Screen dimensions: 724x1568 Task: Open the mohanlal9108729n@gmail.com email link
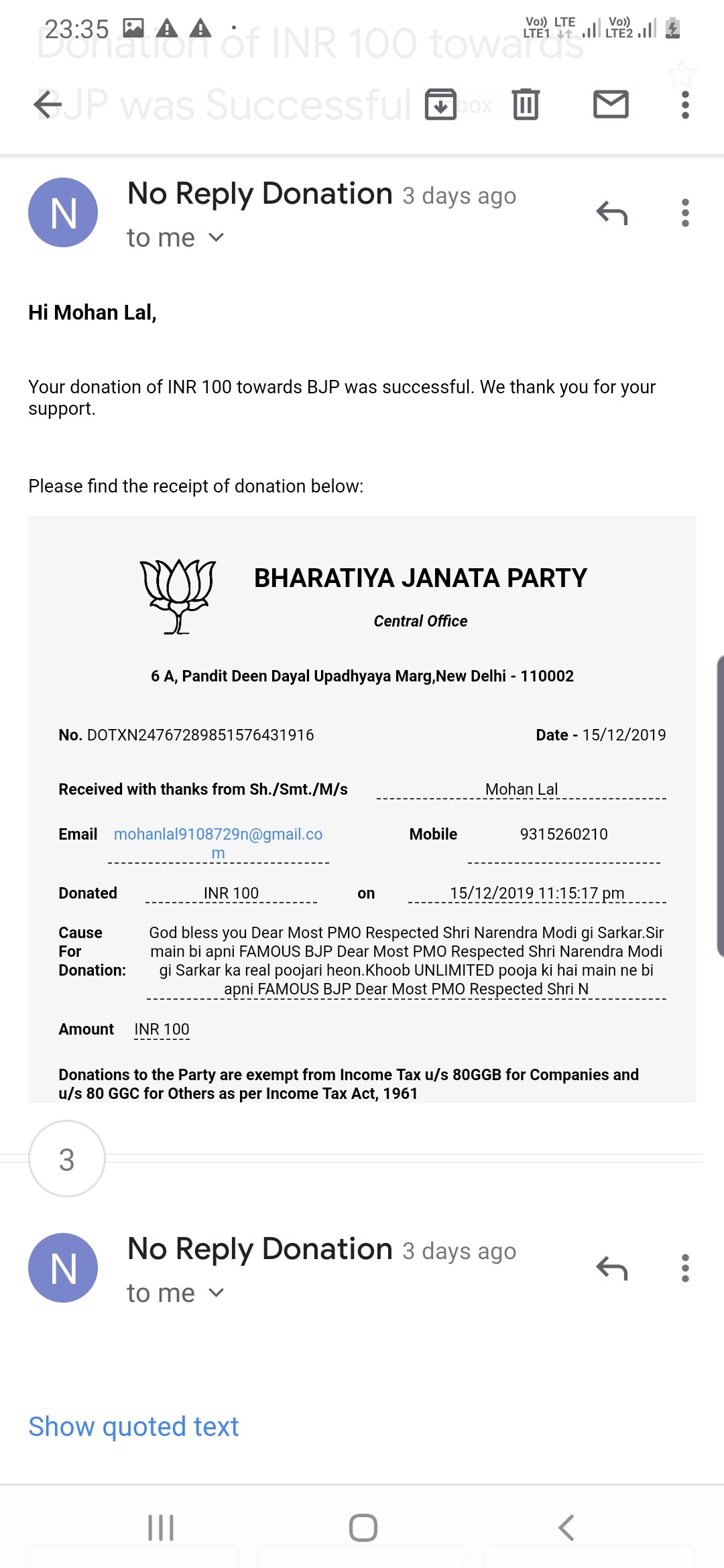[218, 834]
